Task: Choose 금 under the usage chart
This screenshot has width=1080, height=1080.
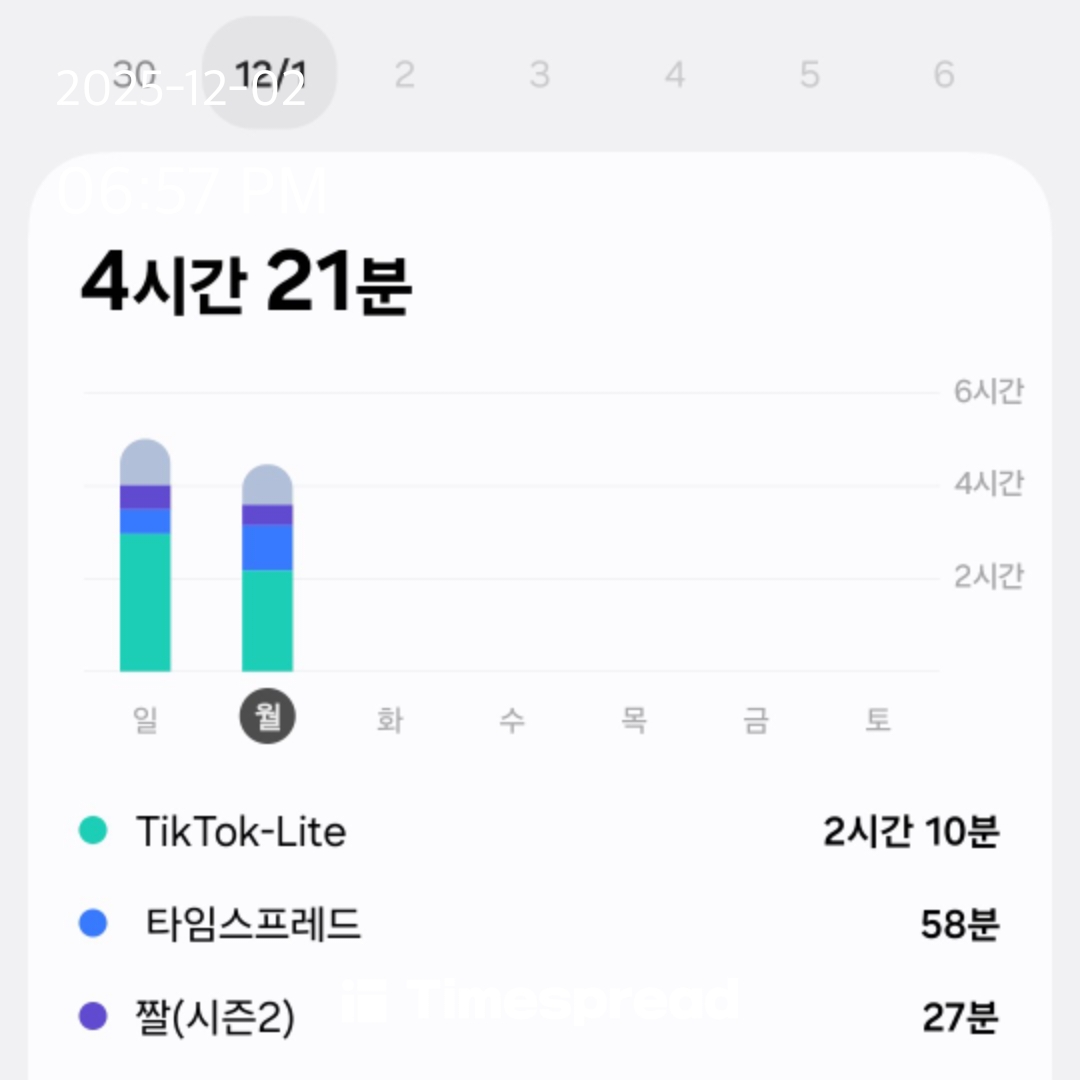Action: click(755, 719)
